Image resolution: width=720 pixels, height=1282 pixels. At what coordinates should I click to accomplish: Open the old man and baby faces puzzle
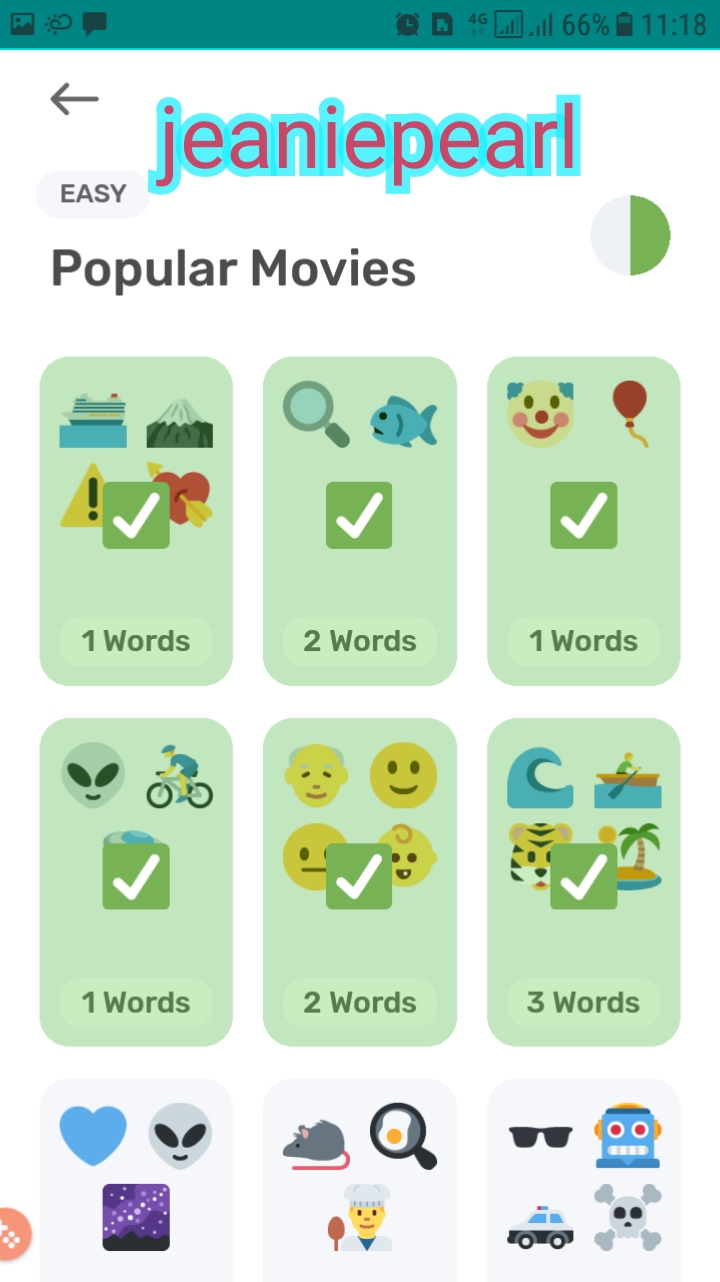click(360, 880)
